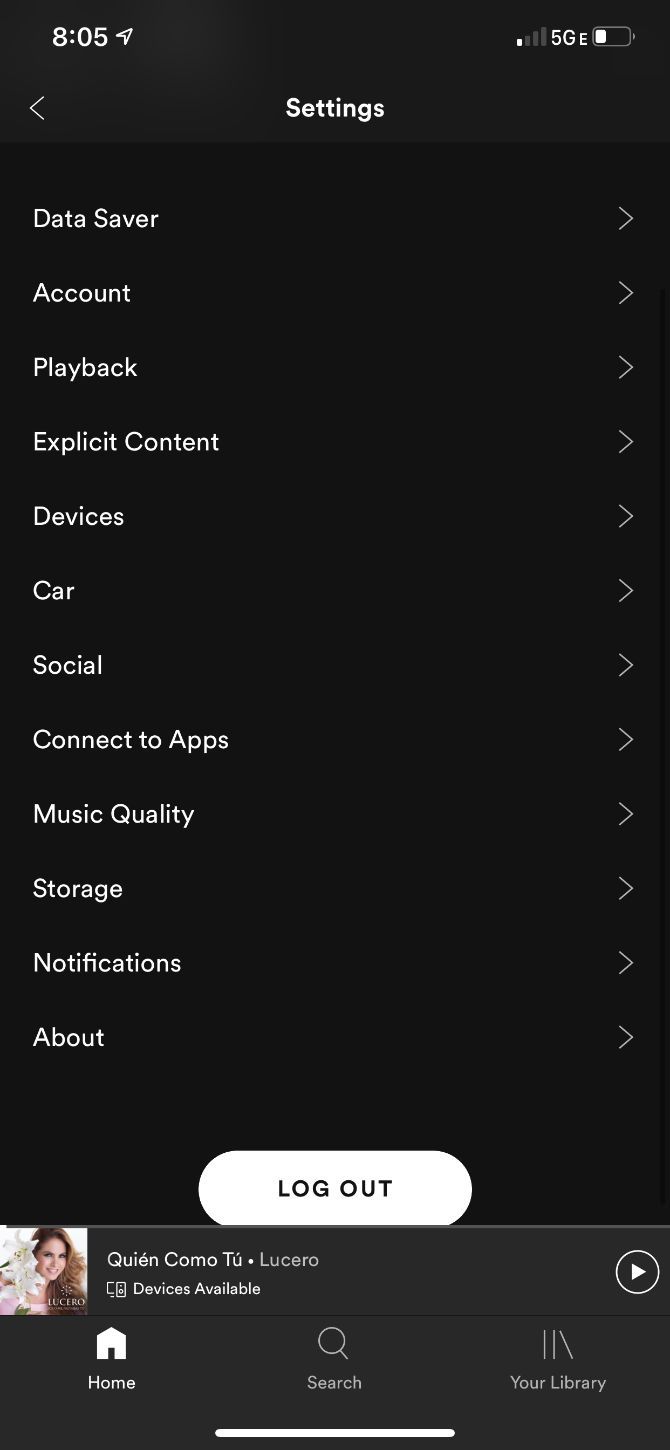670x1450 pixels.
Task: Open the Devices Available picker
Action: pos(185,1289)
